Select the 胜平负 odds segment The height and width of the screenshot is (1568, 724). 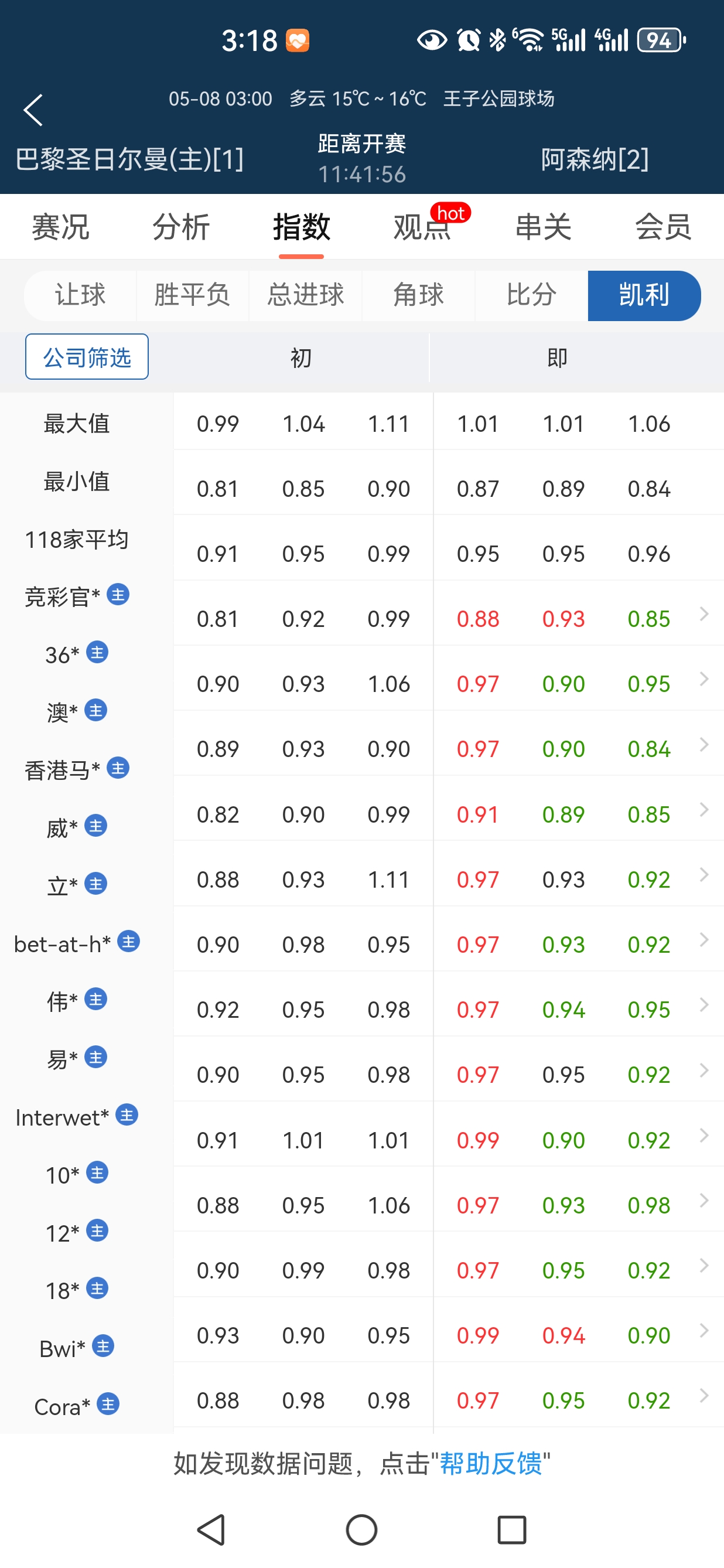[x=192, y=295]
